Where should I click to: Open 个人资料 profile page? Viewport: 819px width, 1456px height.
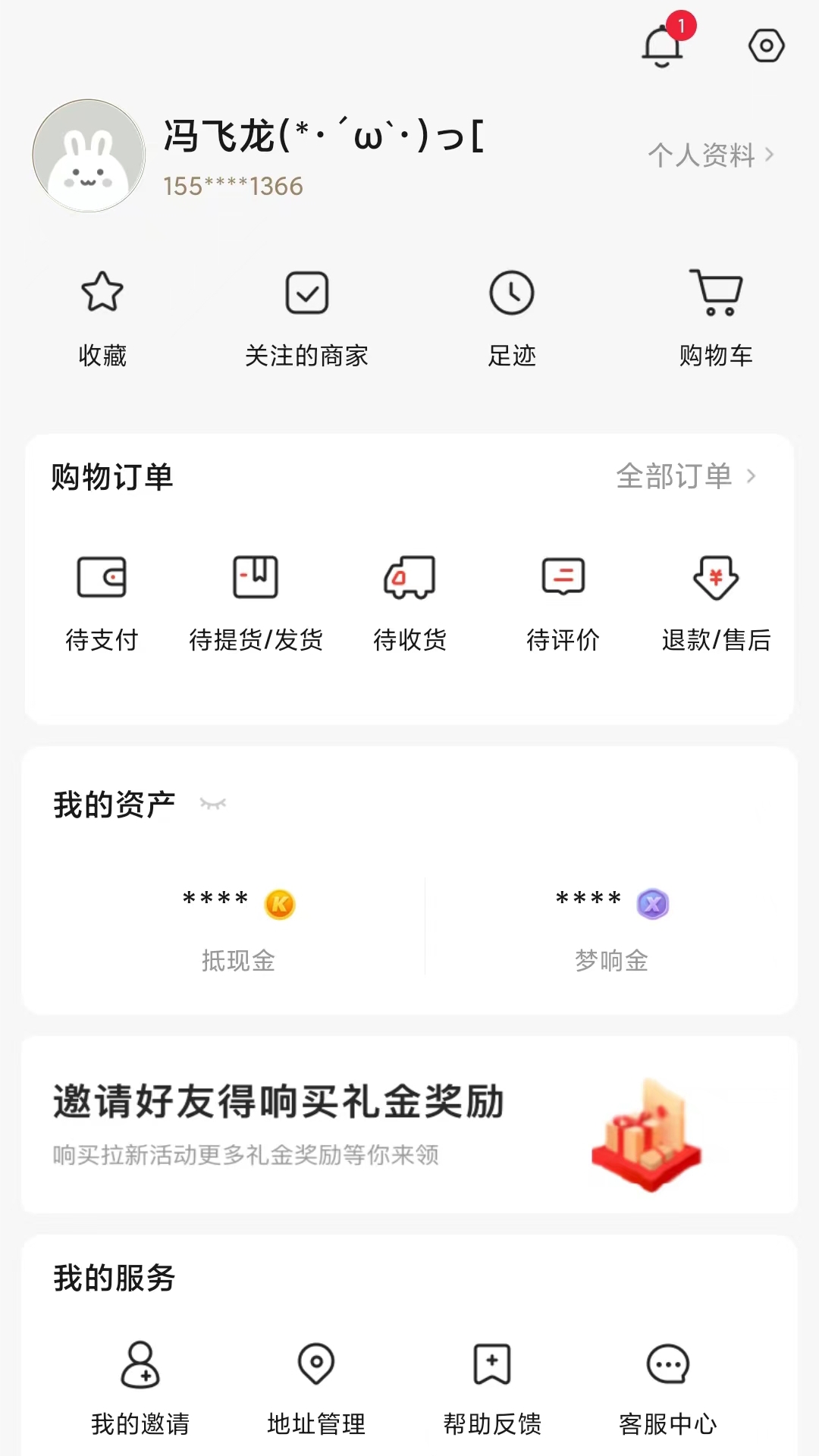[711, 155]
